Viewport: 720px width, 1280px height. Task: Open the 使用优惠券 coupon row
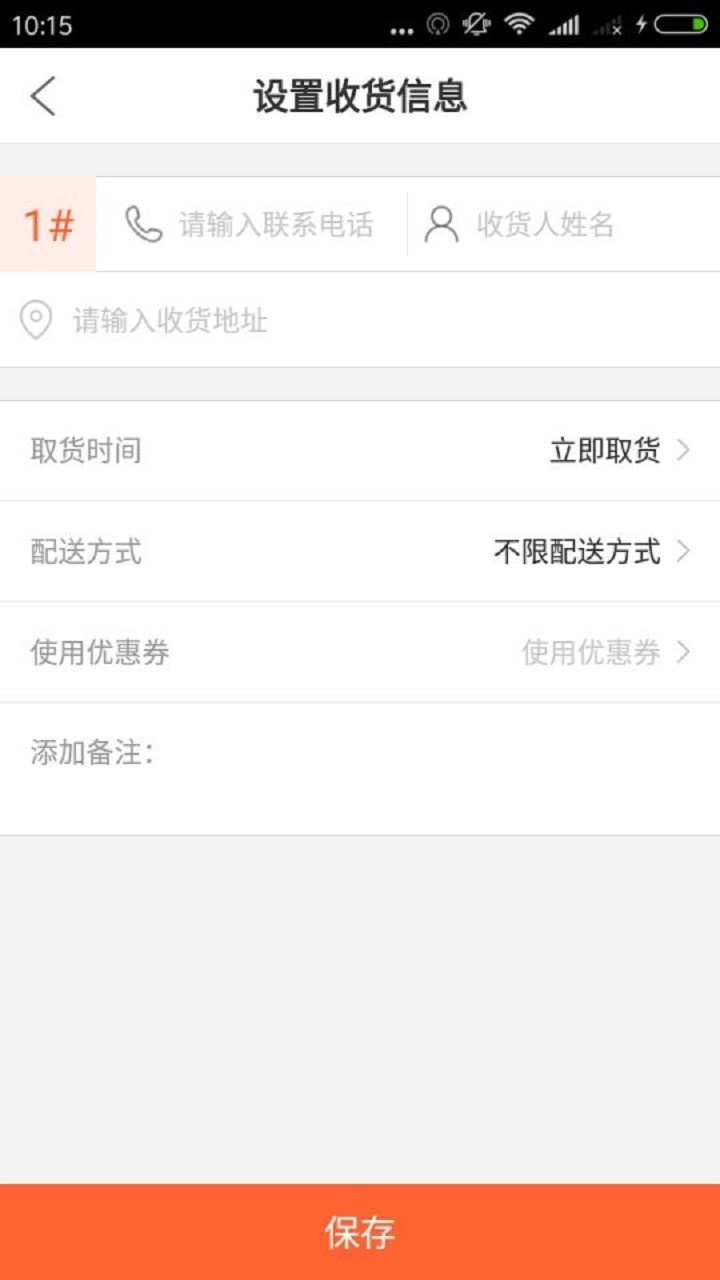pos(360,652)
